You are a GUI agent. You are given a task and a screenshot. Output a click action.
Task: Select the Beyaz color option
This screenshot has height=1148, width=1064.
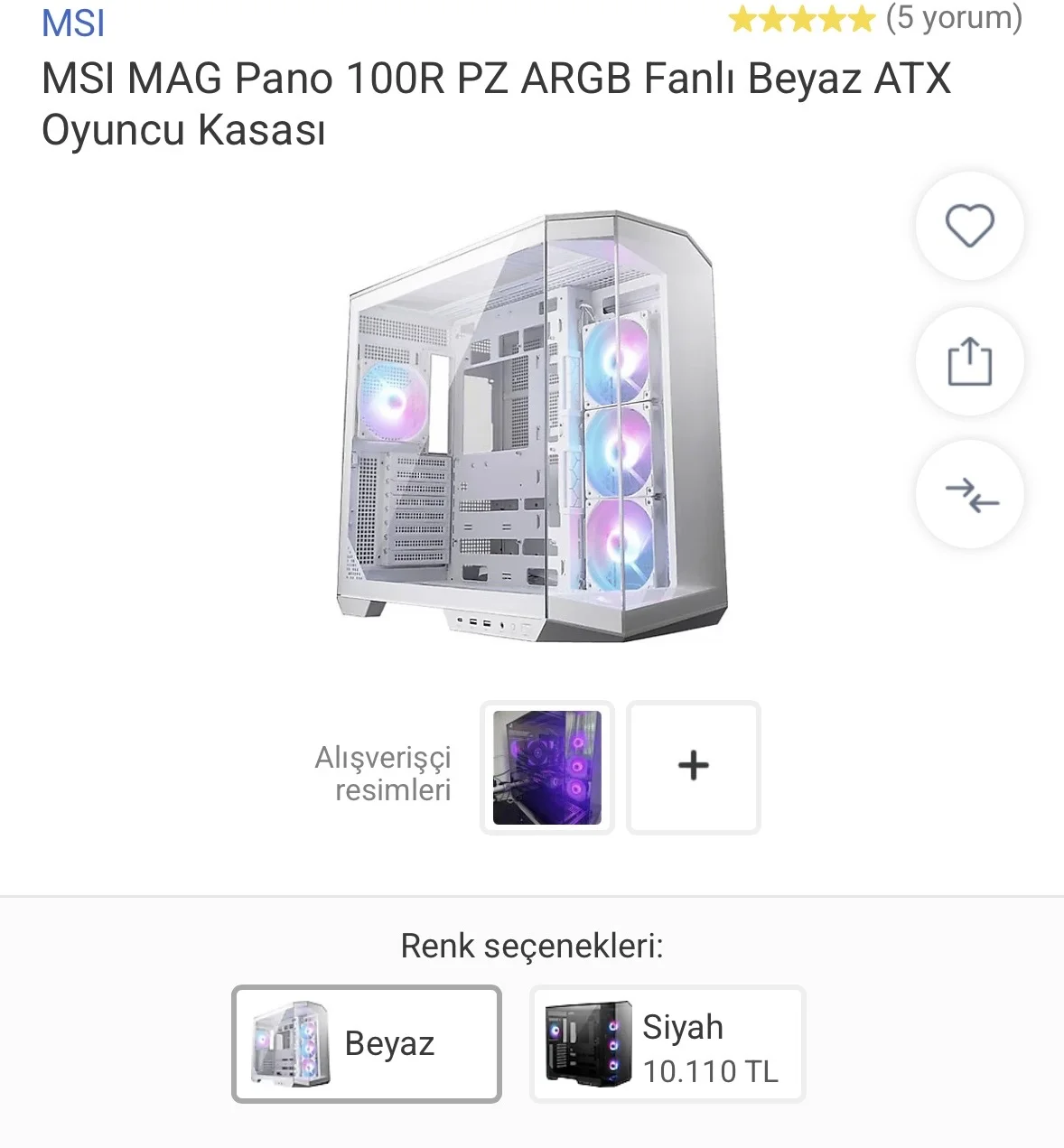[x=367, y=1043]
